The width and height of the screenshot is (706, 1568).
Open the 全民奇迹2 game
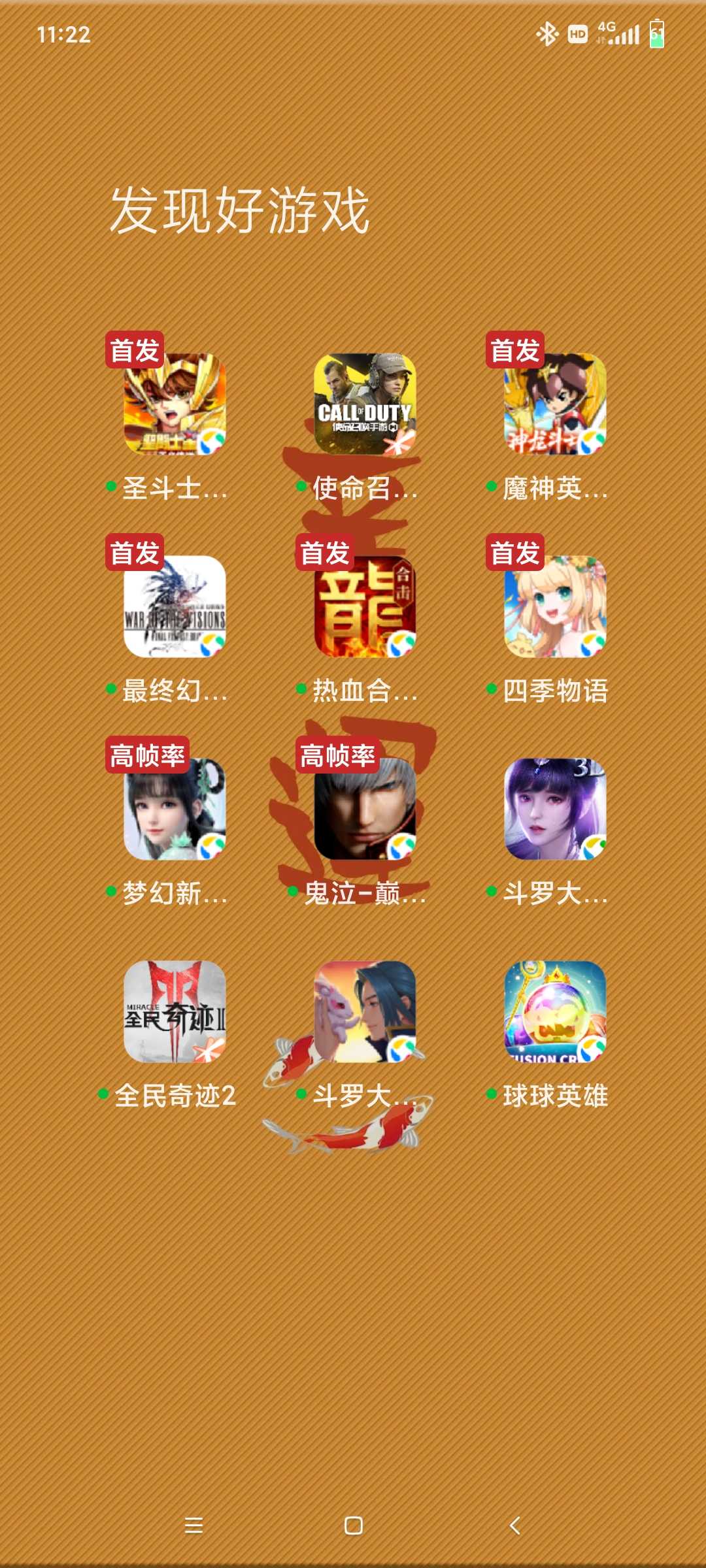[x=175, y=1011]
